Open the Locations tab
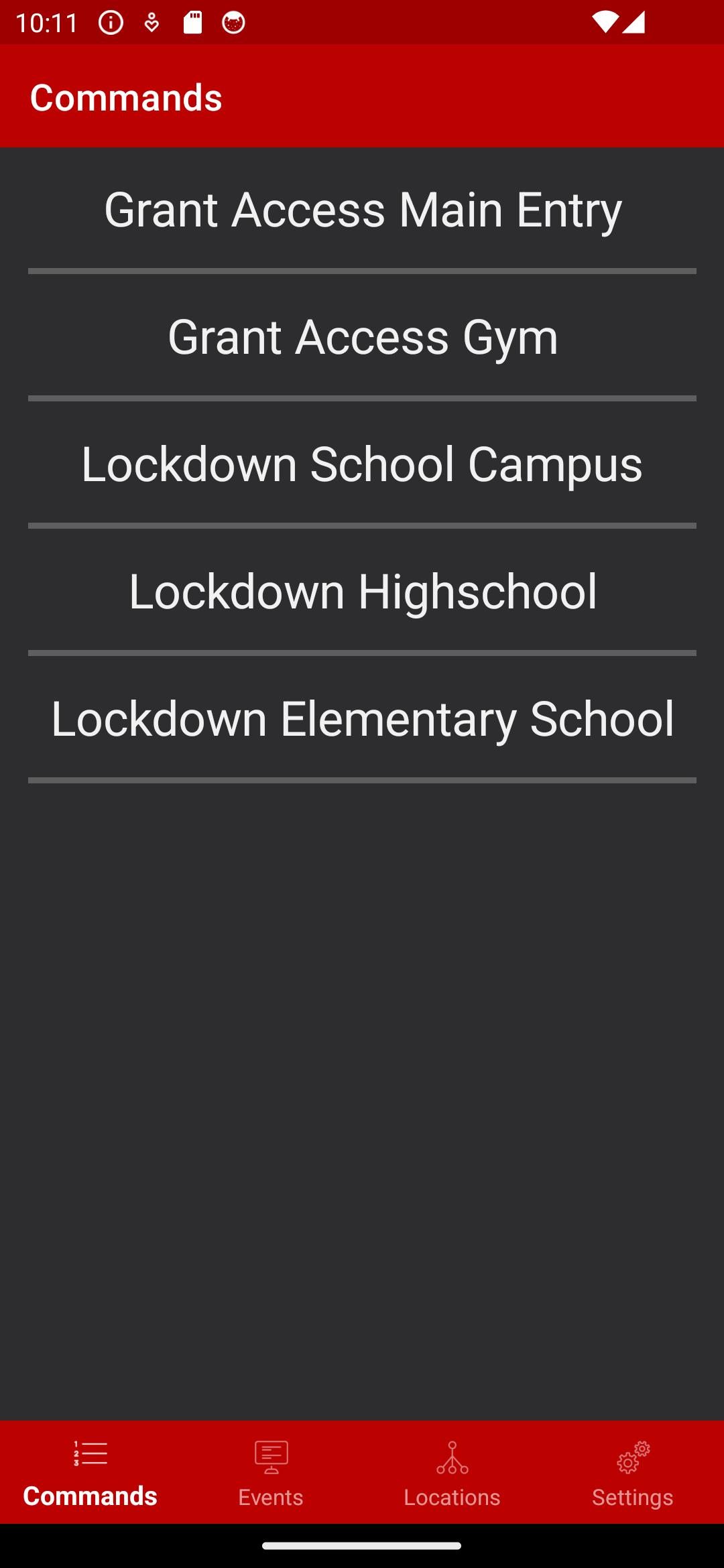This screenshot has height=1568, width=724. [452, 1472]
